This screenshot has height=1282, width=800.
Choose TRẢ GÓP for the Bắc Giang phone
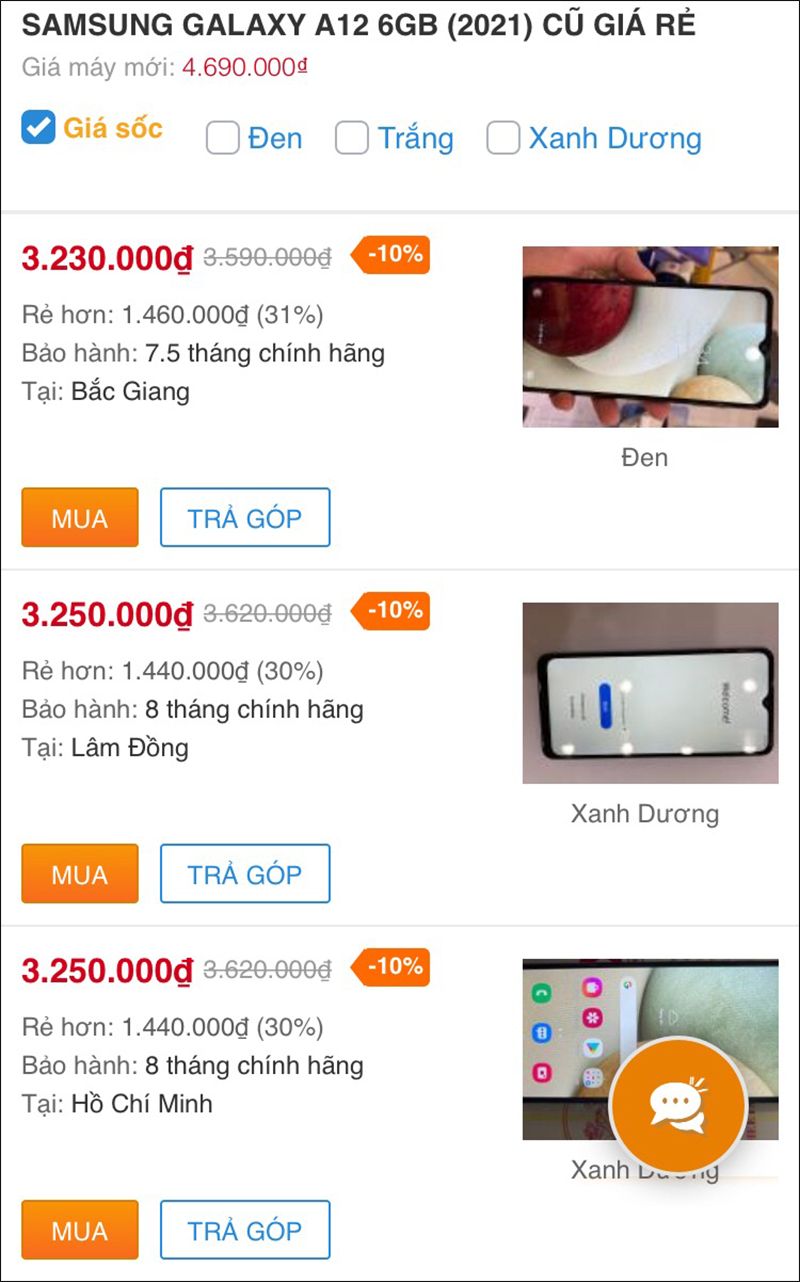tap(245, 517)
